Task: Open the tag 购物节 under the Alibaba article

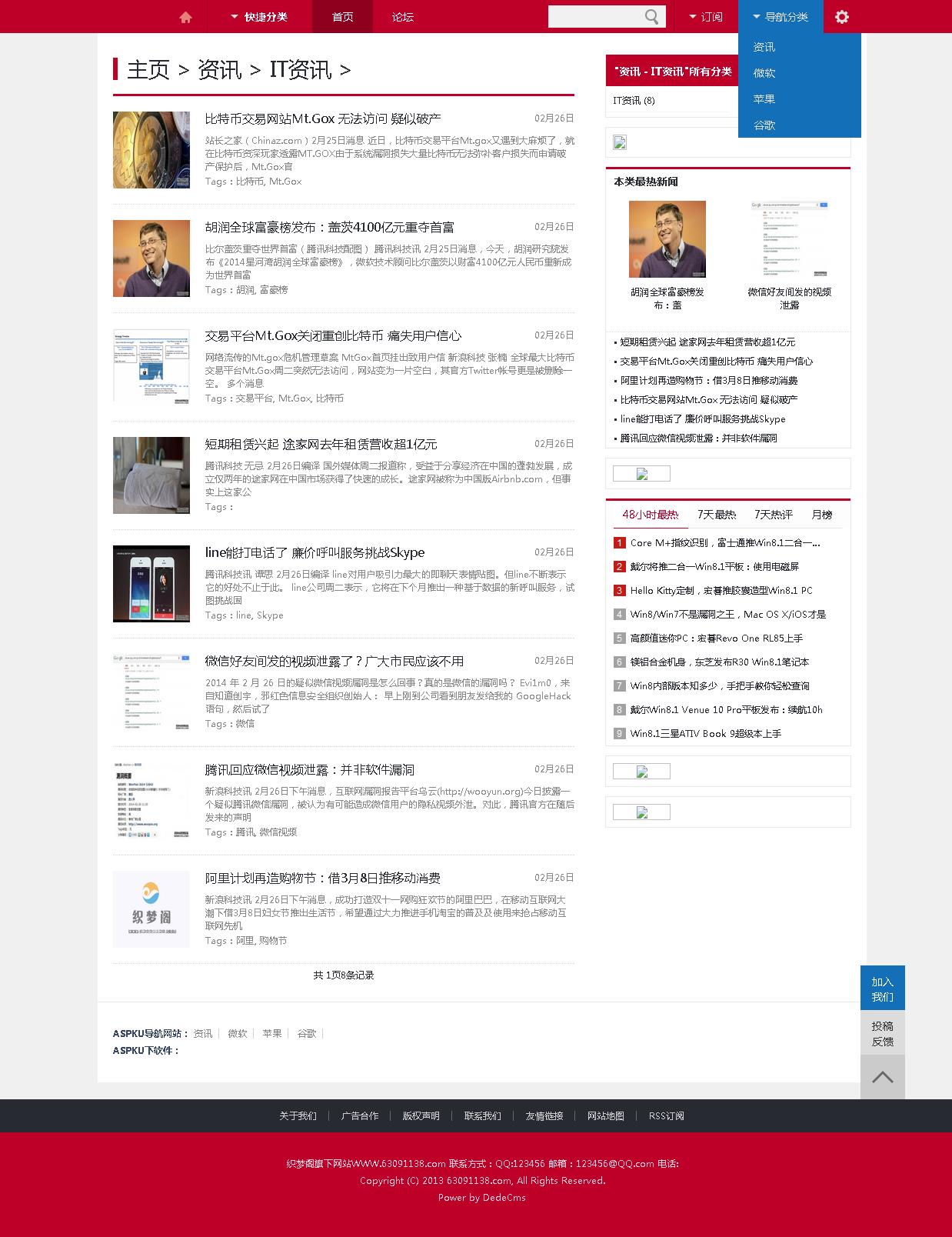Action: tap(273, 940)
